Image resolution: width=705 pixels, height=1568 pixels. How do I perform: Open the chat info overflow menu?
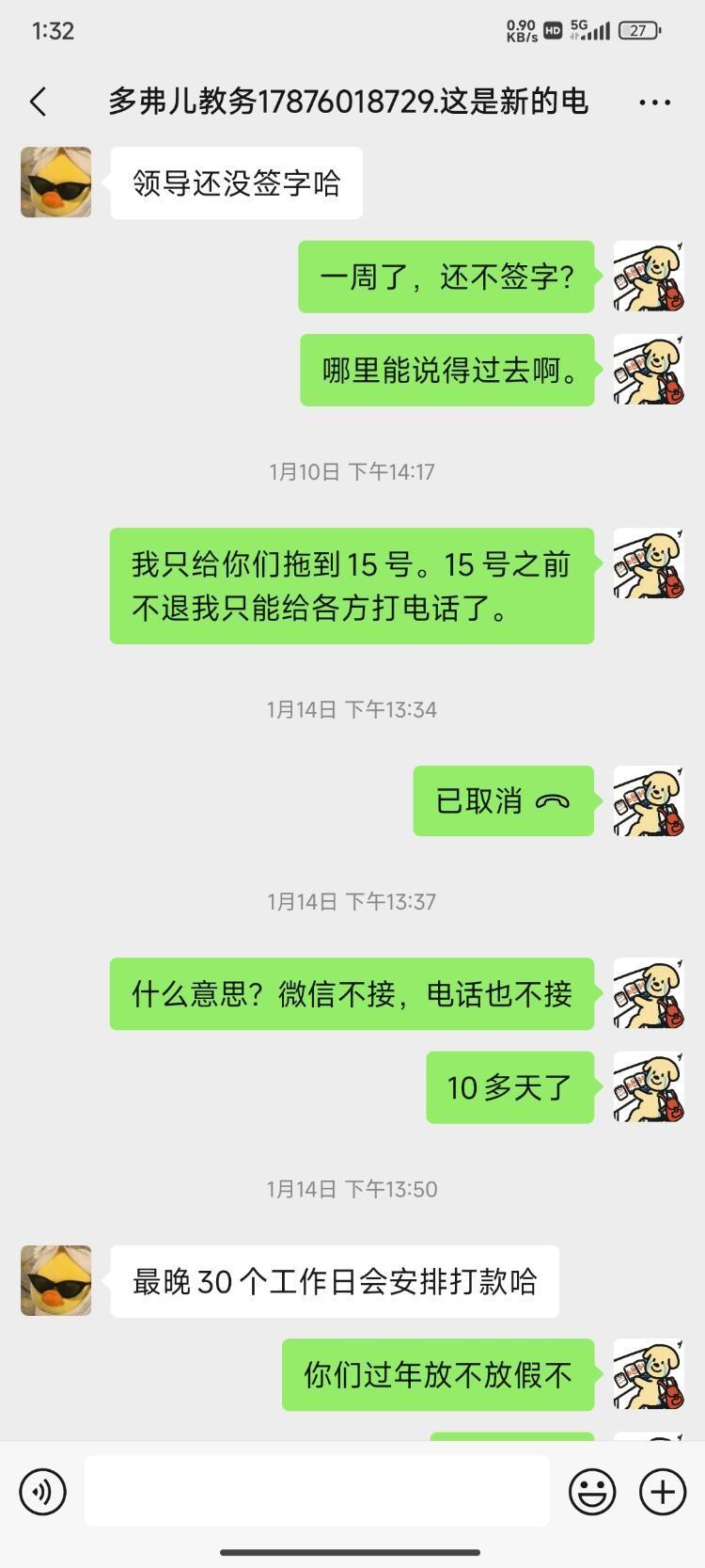click(654, 102)
